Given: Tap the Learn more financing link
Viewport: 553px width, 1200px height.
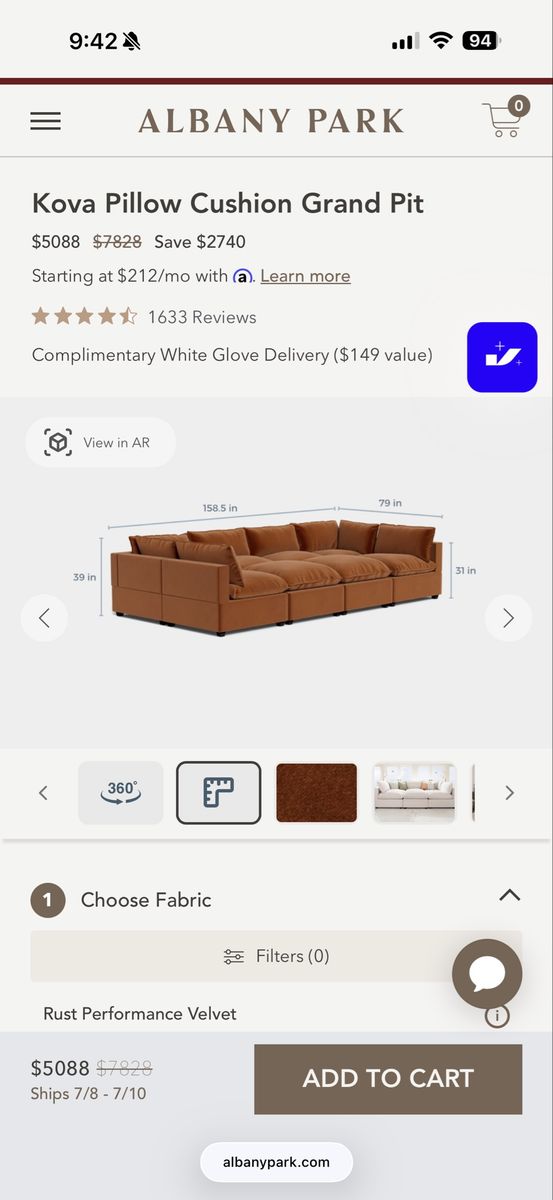Looking at the screenshot, I should coord(305,276).
